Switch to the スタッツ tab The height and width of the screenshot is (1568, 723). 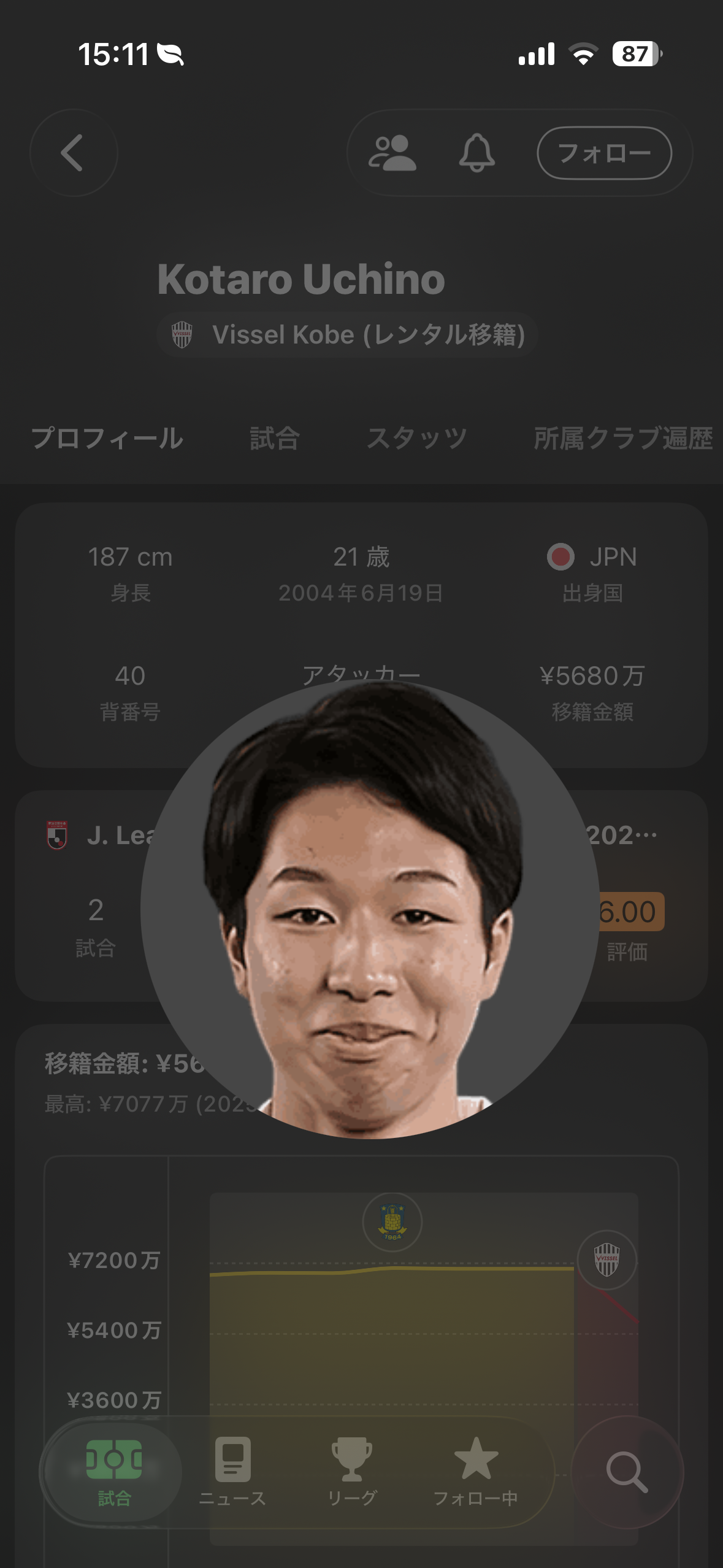(417, 439)
